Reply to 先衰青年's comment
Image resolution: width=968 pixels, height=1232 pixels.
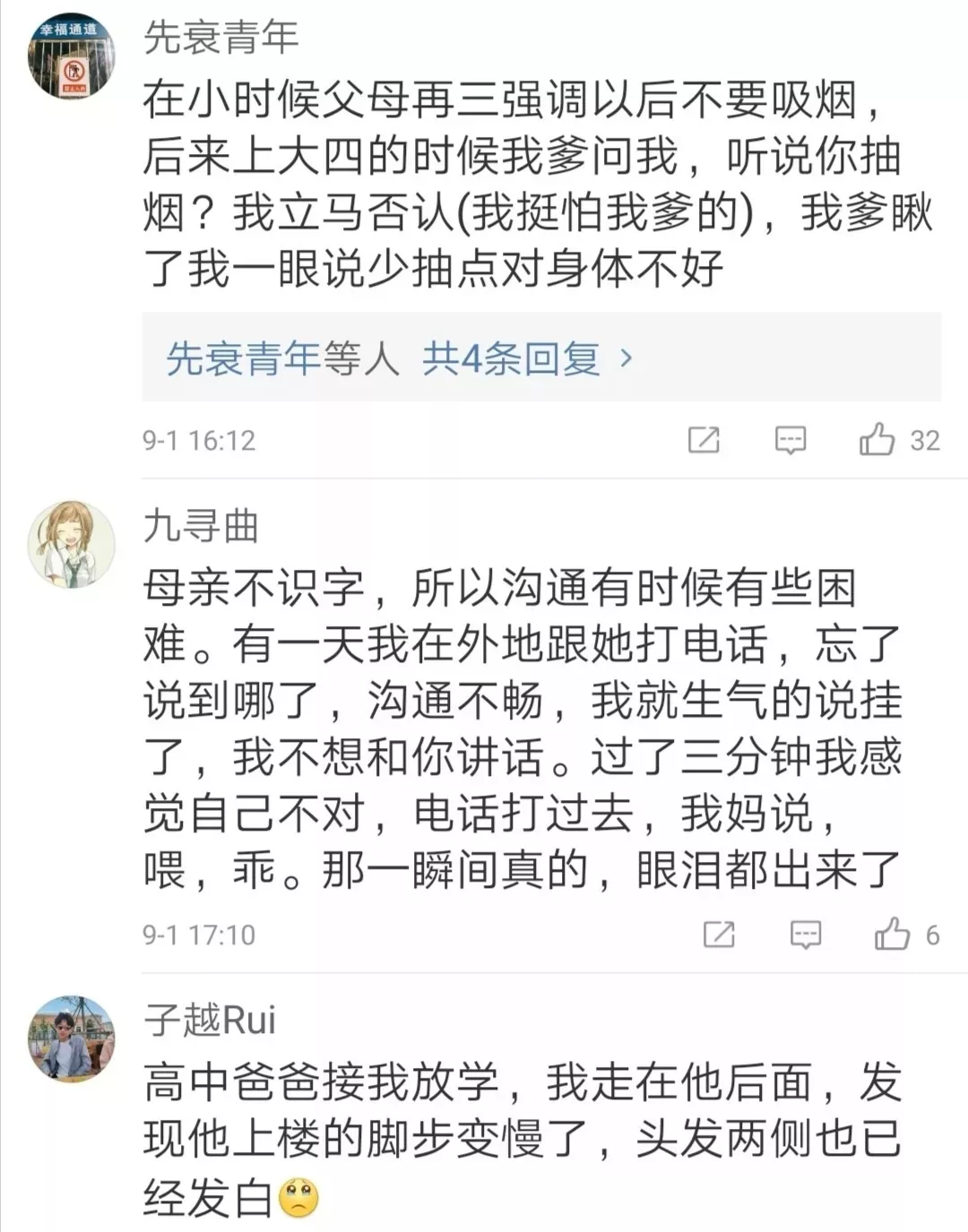click(x=790, y=440)
